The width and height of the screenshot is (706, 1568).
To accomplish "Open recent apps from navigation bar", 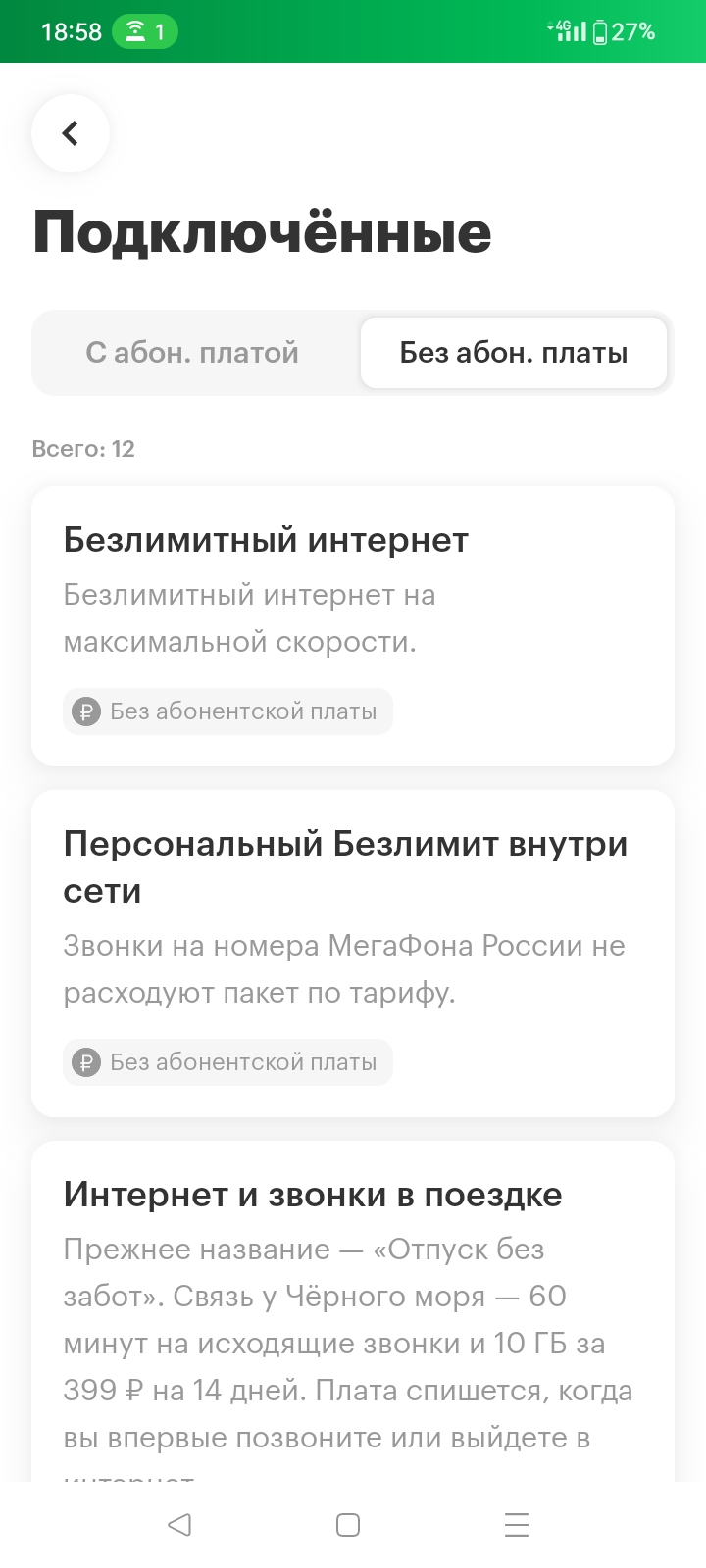I will point(516,1525).
